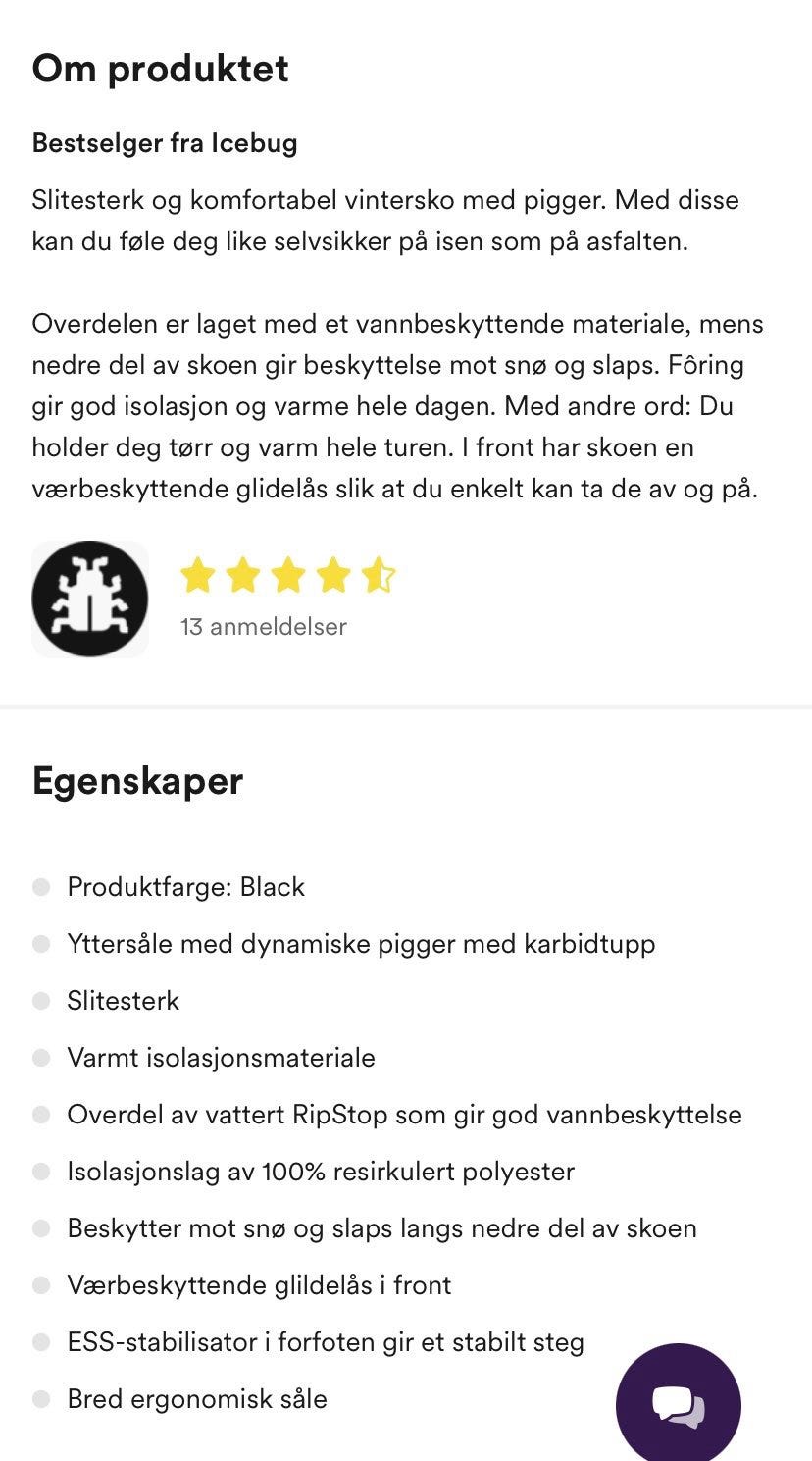Toggle the bullet beside Bred ergonomisk såle
The image size is (812, 1461).
tap(40, 1400)
